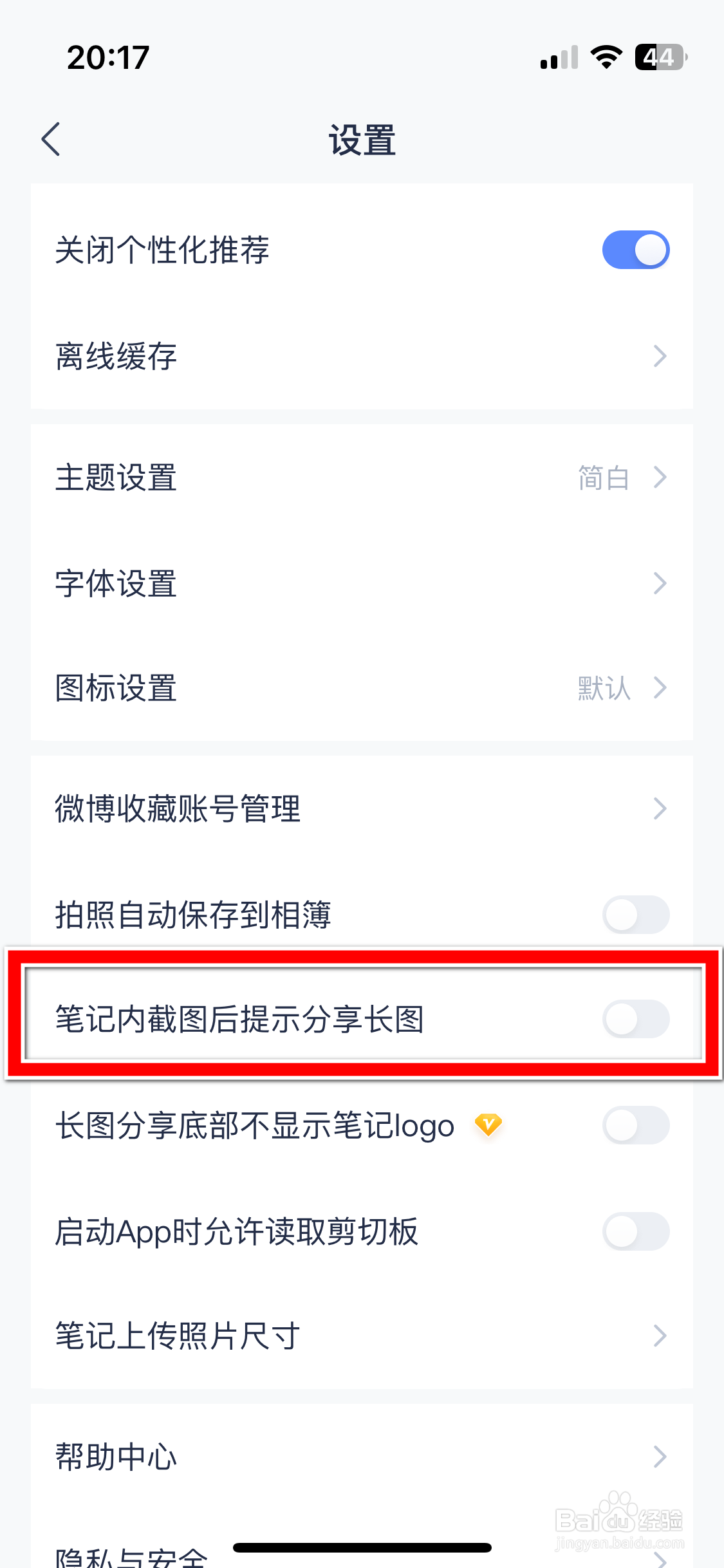Enable the 拍照自动保存到相簿 switch
724x1568 pixels.
pyautogui.click(x=636, y=915)
